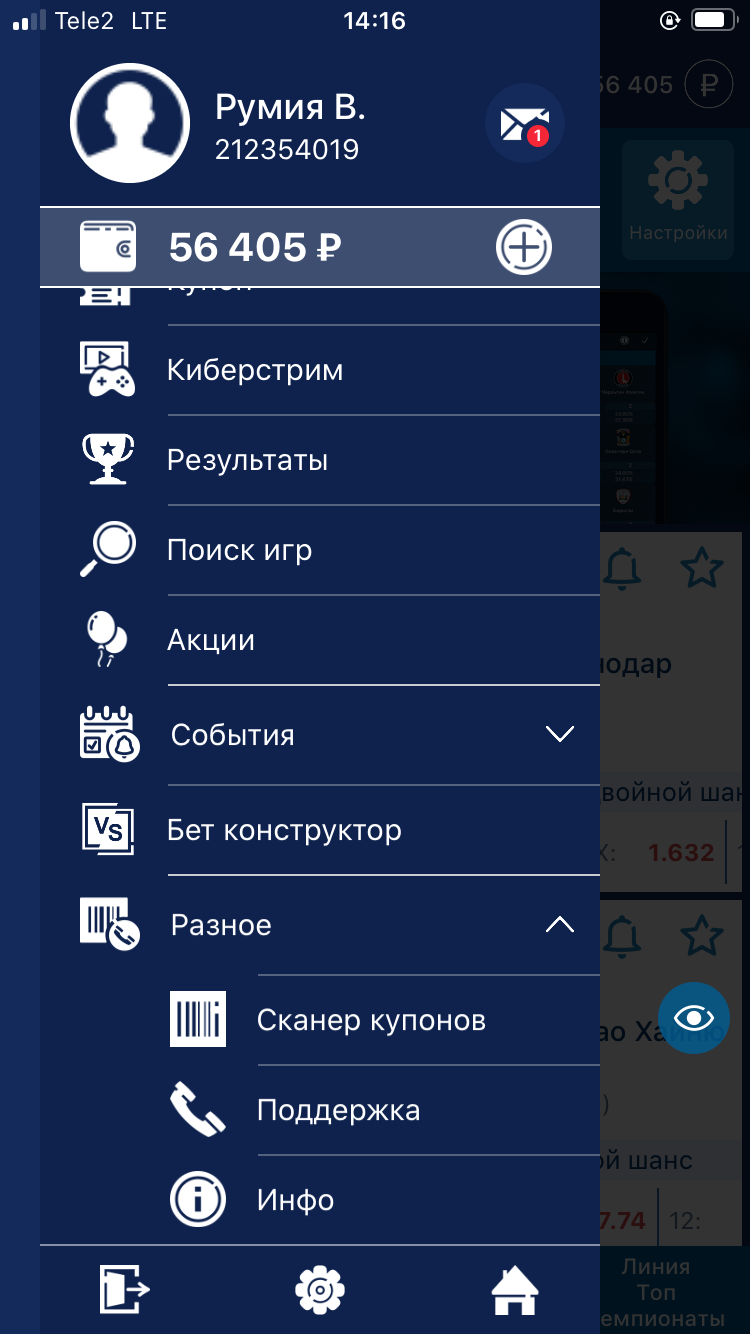Tap the plus button to top up balance
The width and height of the screenshot is (750, 1334).
[x=524, y=247]
